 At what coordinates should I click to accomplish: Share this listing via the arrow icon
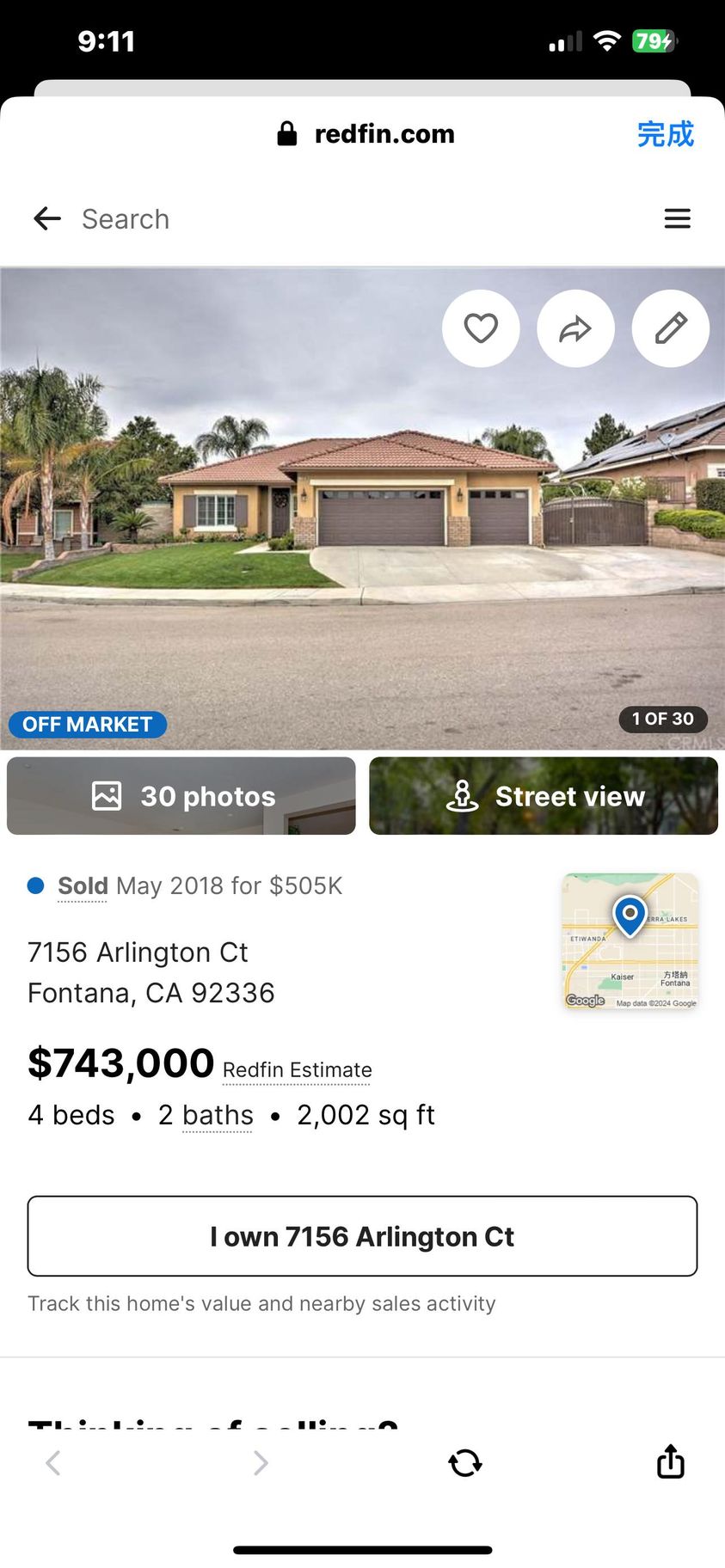[x=575, y=328]
